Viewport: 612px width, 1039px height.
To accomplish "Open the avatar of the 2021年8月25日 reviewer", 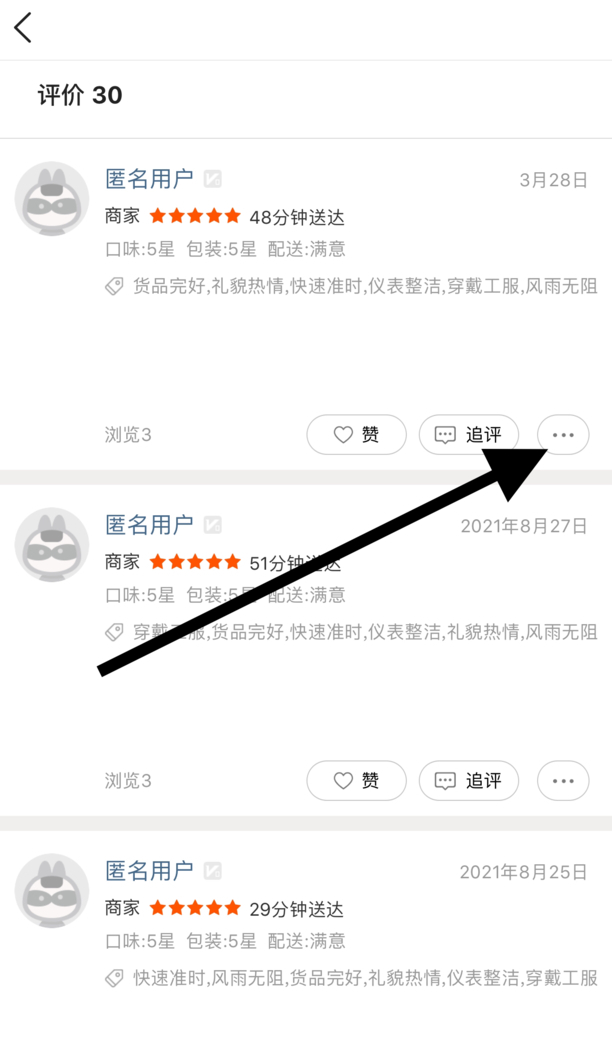I will coord(52,891).
